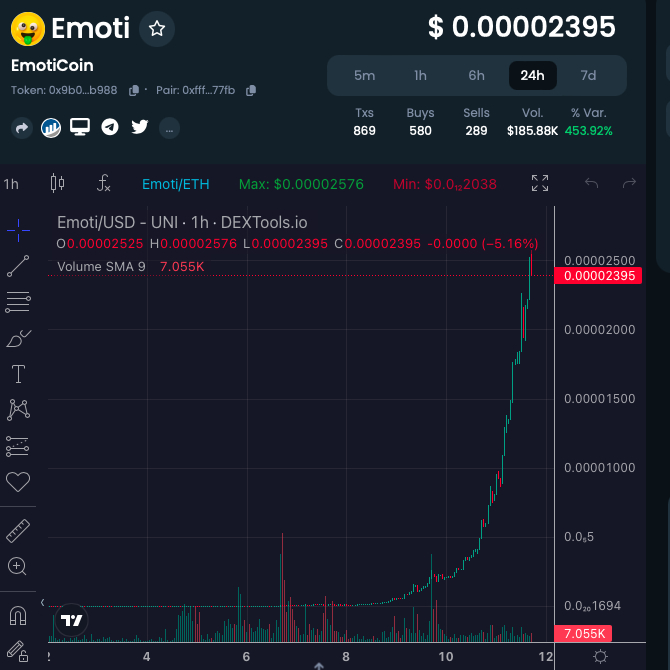Show more links with the three-dots button
670x670 pixels.
[168, 128]
